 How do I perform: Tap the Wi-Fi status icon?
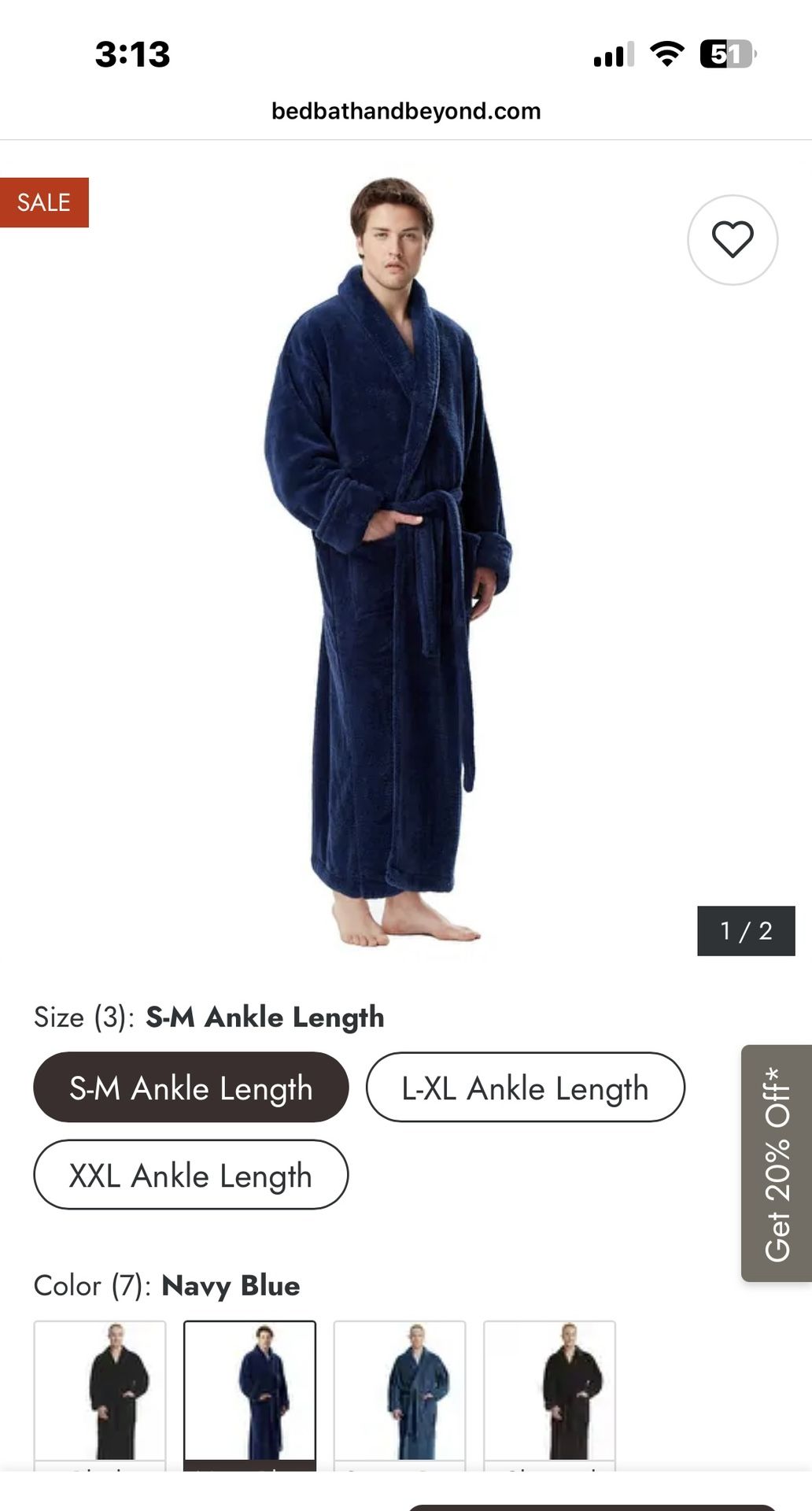[666, 54]
